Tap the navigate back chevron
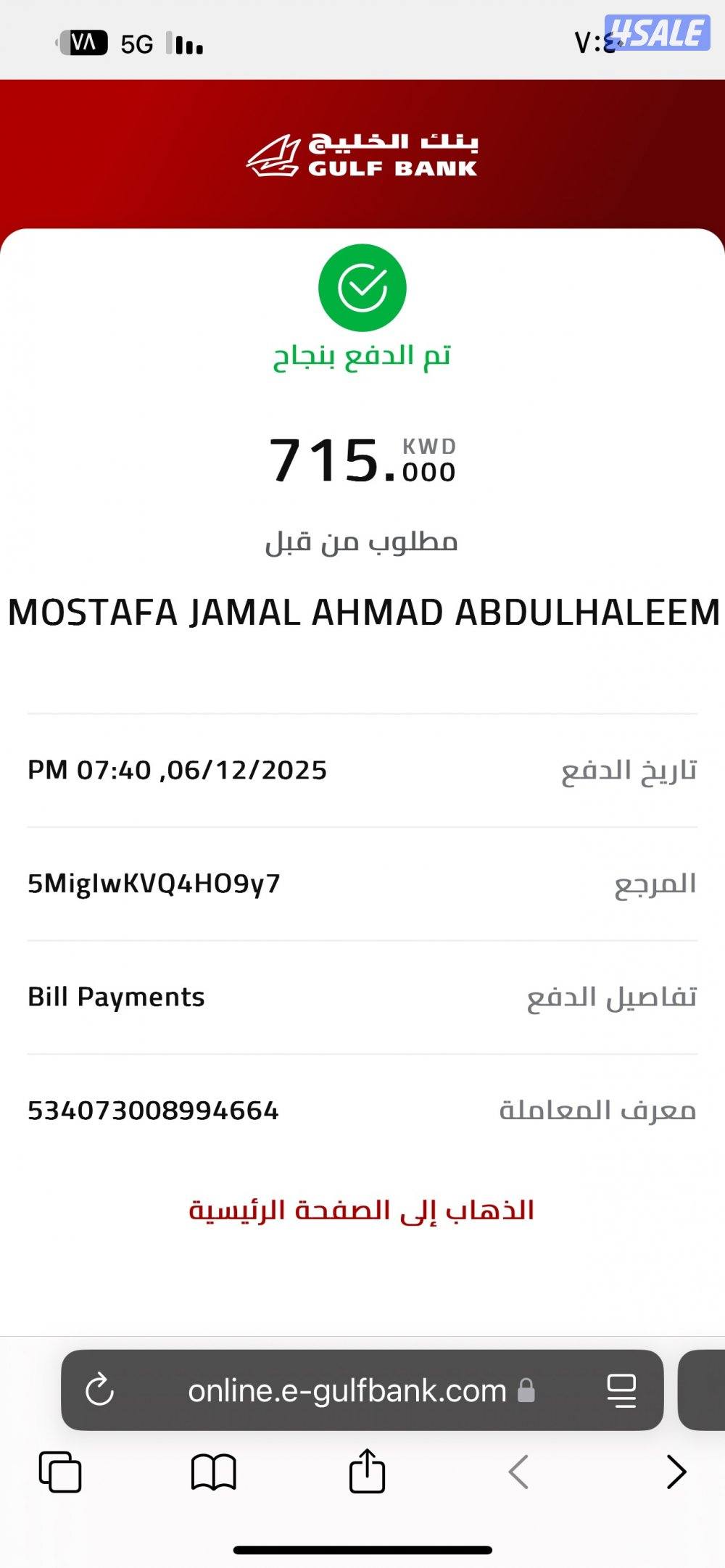 point(519,1472)
